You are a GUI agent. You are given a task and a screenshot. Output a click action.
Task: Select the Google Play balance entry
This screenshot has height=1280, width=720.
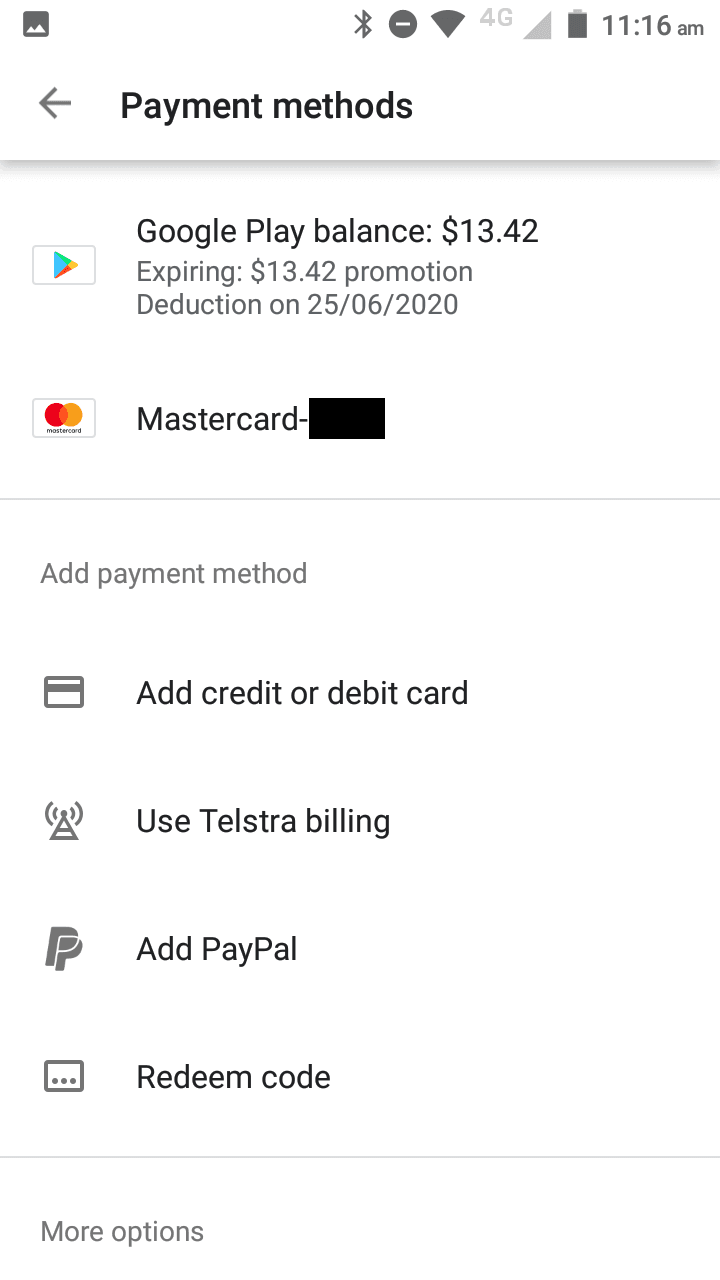tap(337, 264)
